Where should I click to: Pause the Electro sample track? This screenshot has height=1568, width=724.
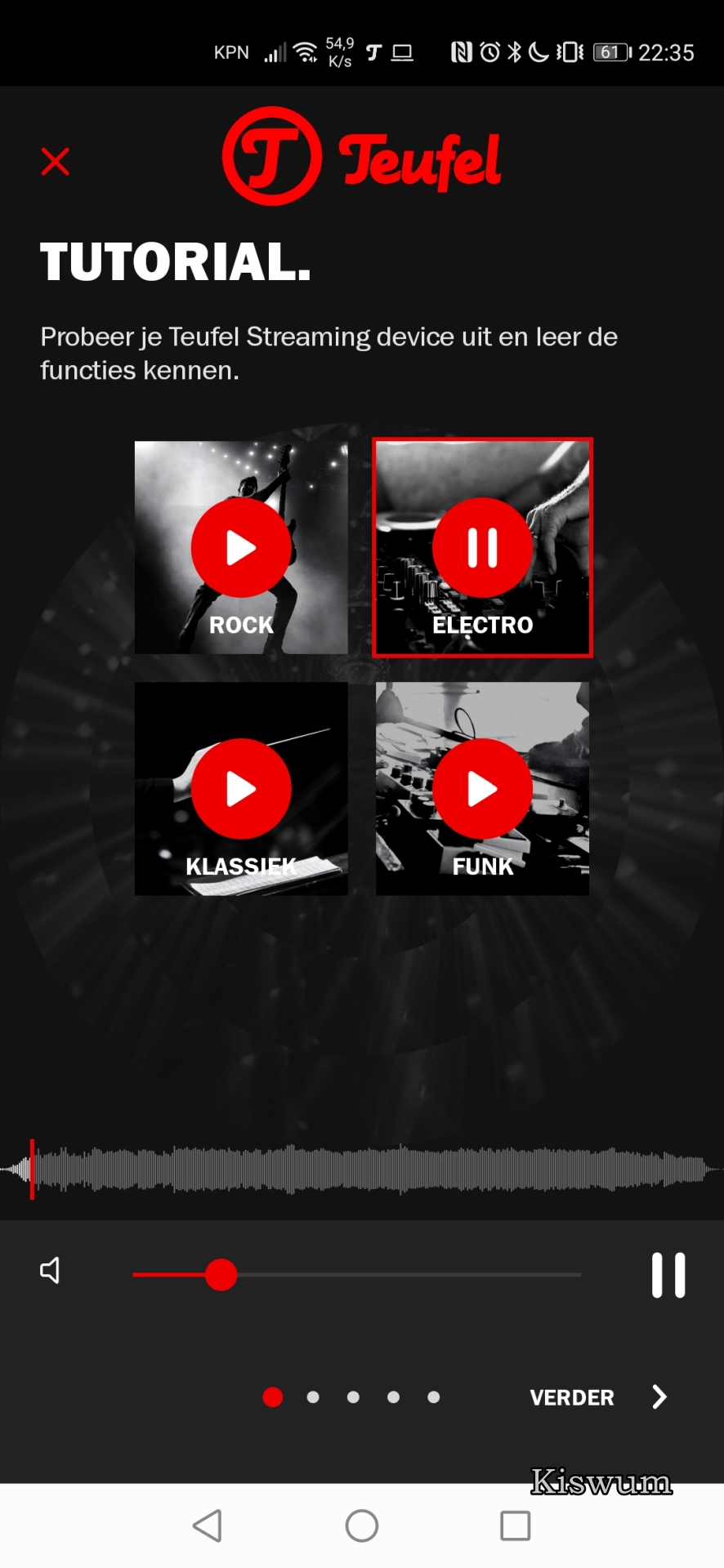tap(482, 548)
